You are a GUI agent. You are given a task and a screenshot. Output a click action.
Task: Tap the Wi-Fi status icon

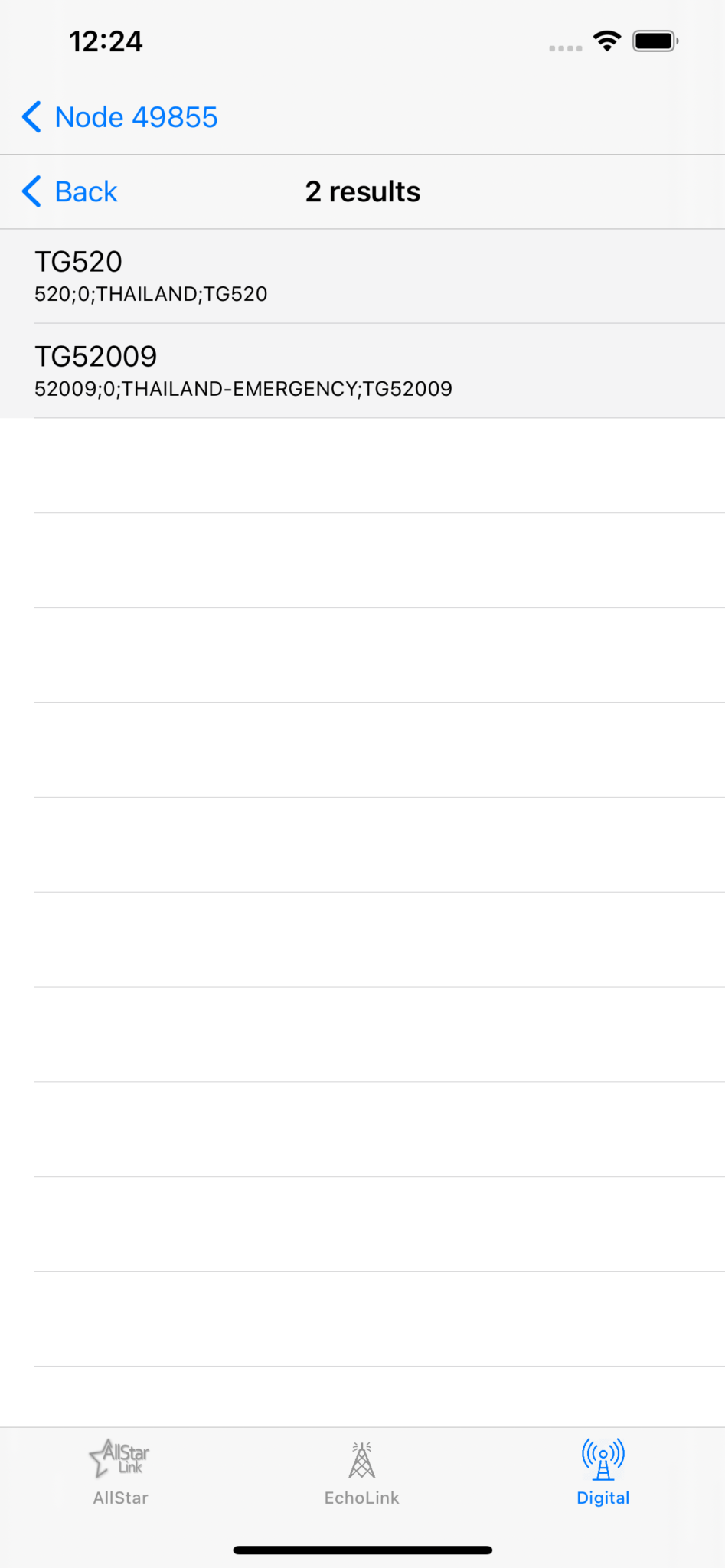pos(607,41)
